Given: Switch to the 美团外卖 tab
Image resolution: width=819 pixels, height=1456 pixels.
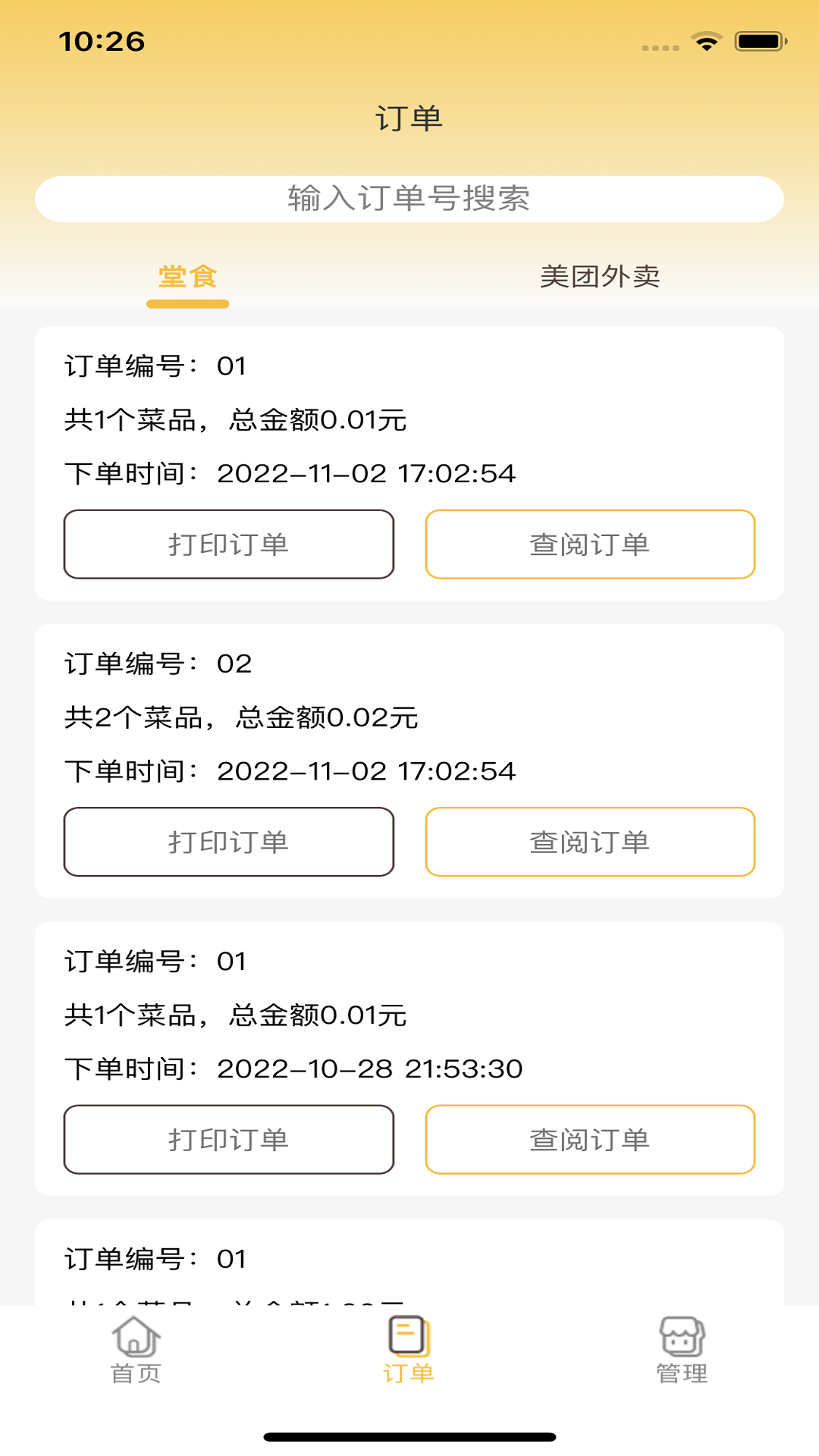Looking at the screenshot, I should pyautogui.click(x=600, y=277).
